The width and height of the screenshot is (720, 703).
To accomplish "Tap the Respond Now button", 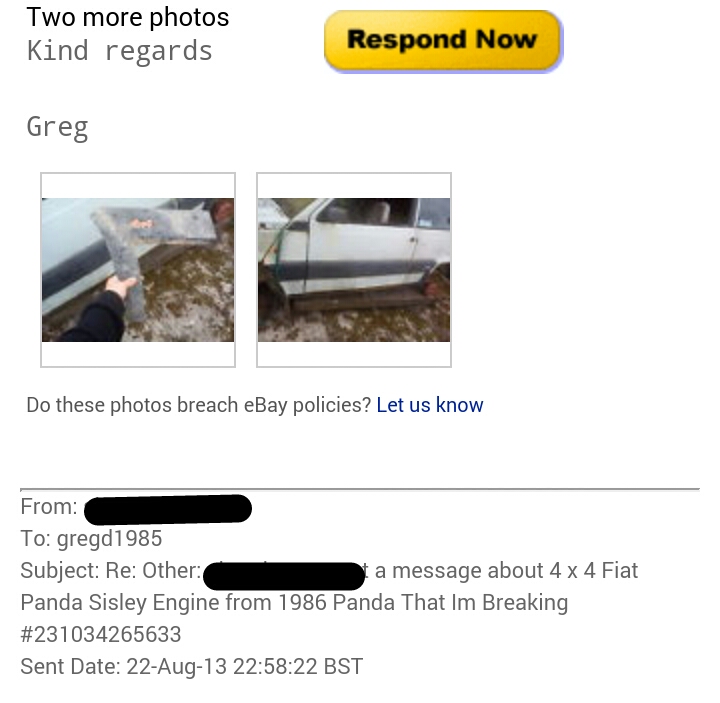I will [442, 41].
